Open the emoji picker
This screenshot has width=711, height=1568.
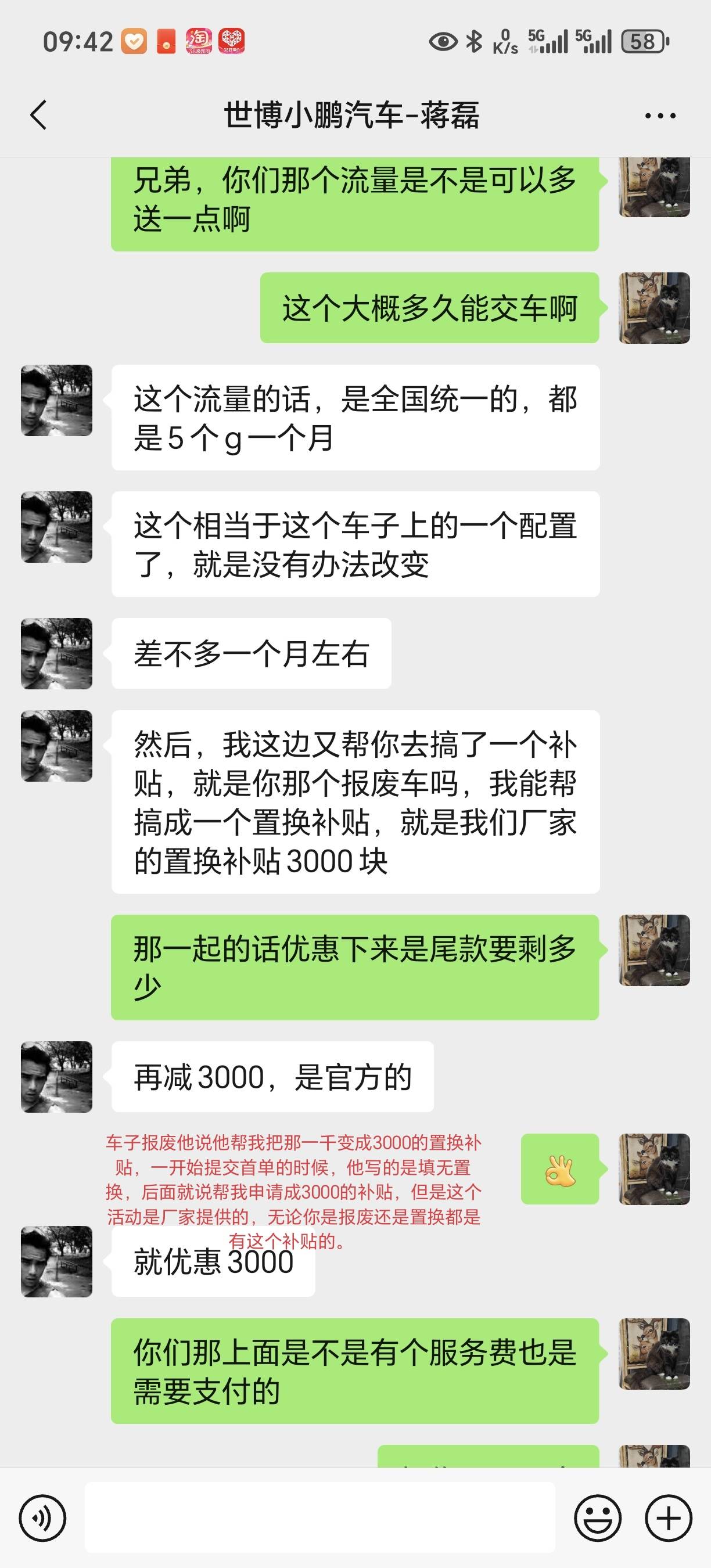598,1518
